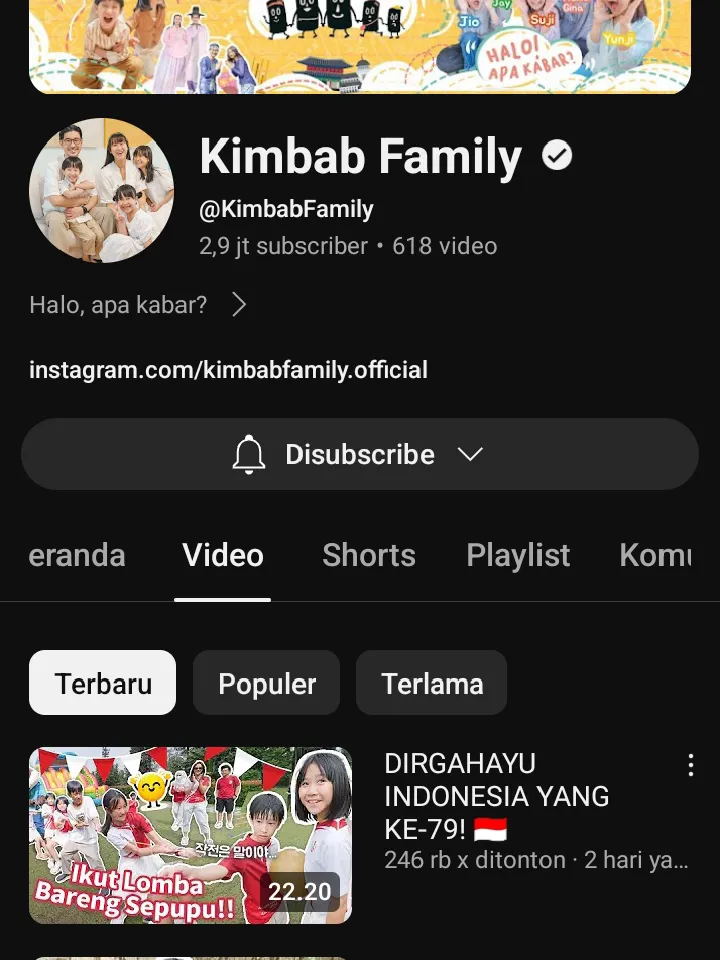The image size is (720, 960).
Task: Open the Komunitas tab
Action: point(655,556)
